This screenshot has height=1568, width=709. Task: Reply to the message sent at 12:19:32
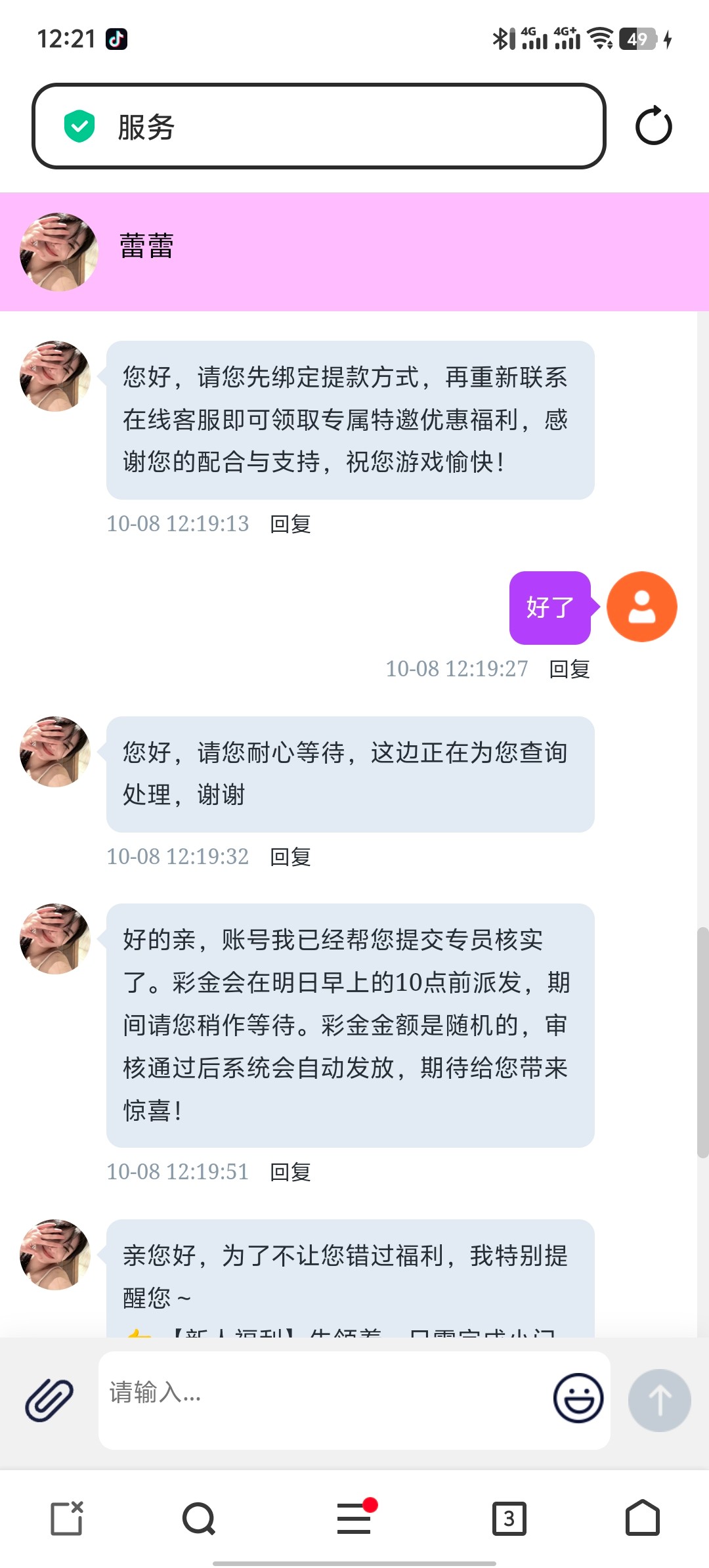tap(290, 857)
